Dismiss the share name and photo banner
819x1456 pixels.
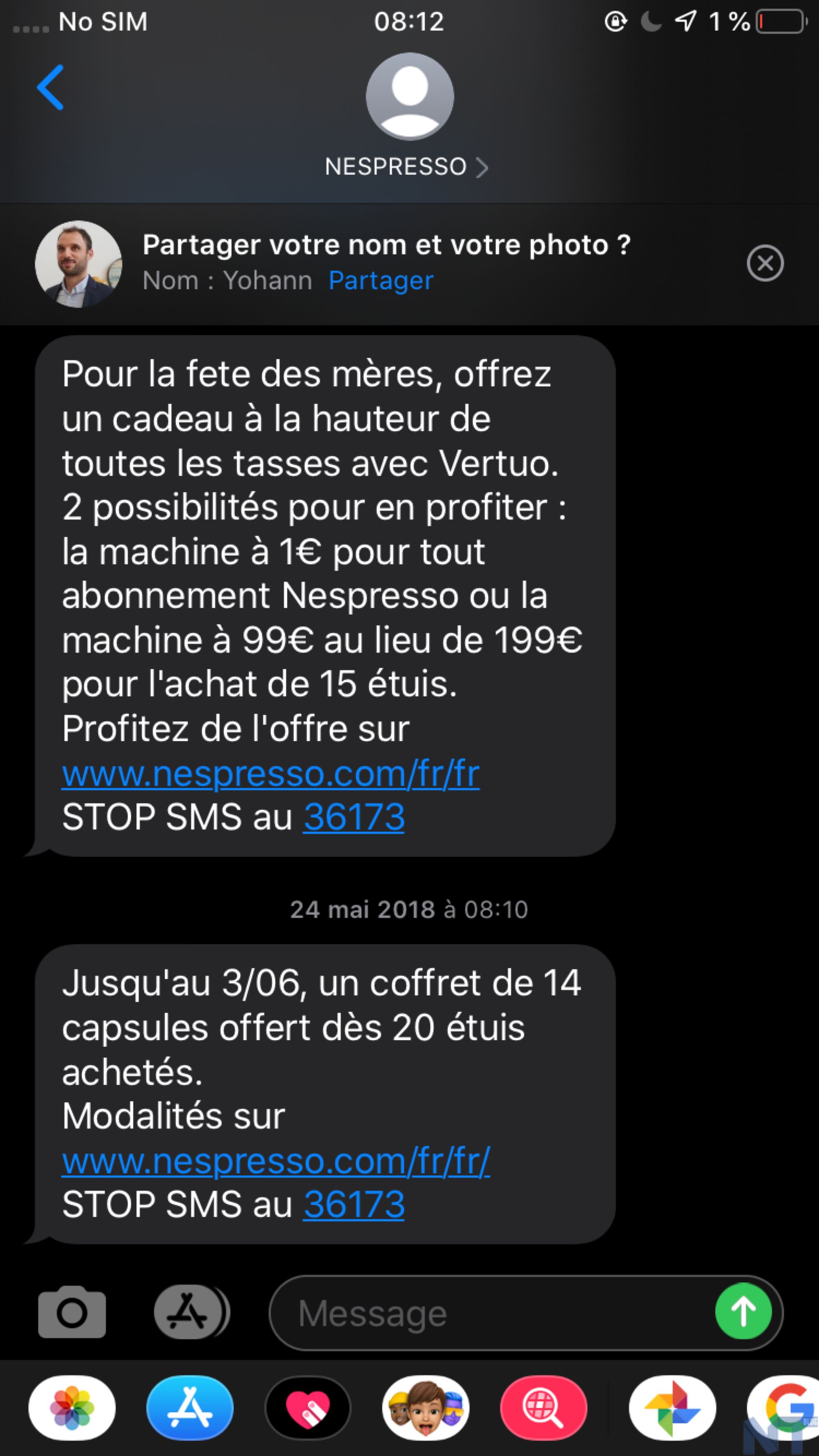(x=765, y=263)
